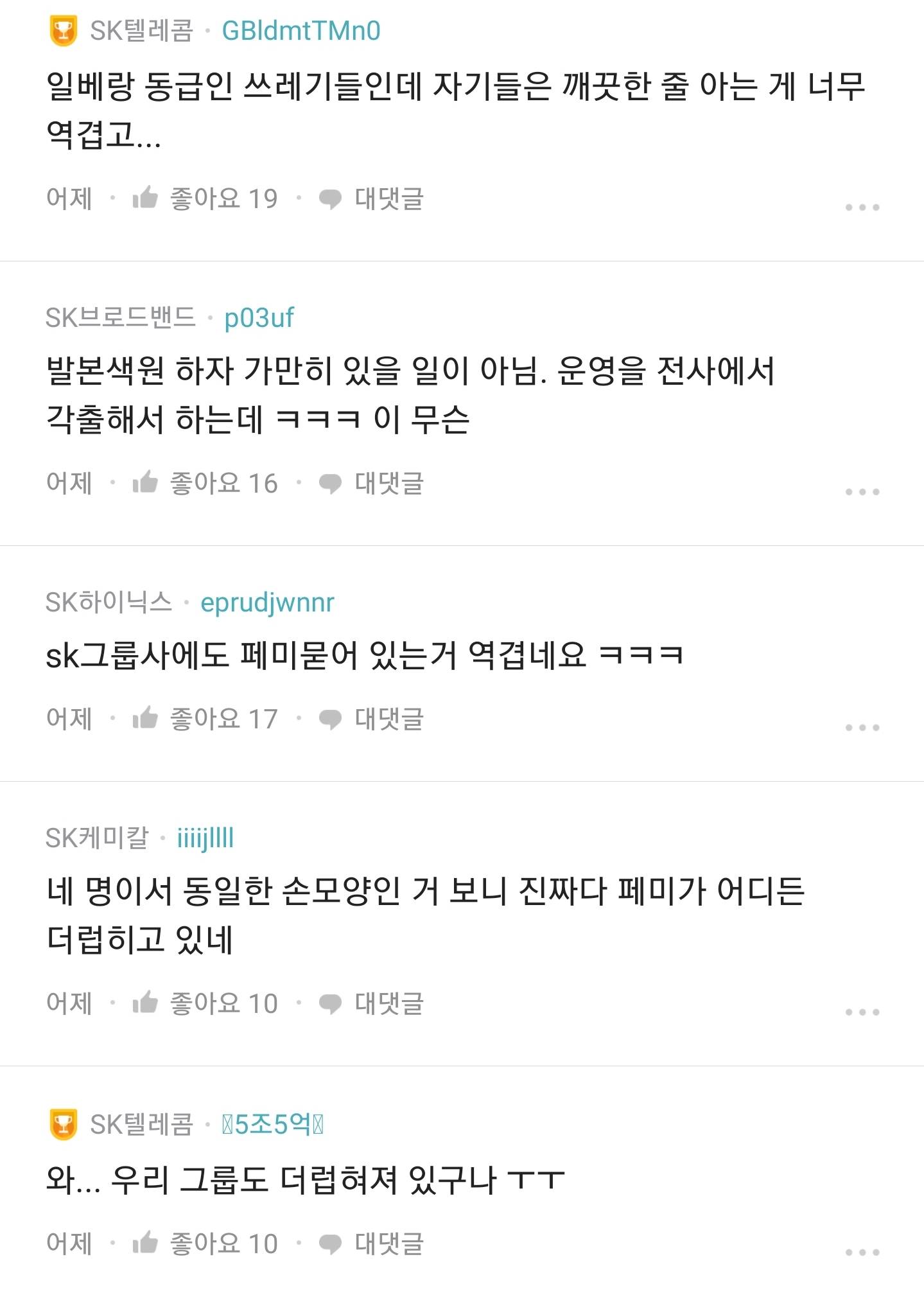The height and width of the screenshot is (1293, 924).
Task: Reply to eprudjwnnr's comment
Action: point(372,719)
